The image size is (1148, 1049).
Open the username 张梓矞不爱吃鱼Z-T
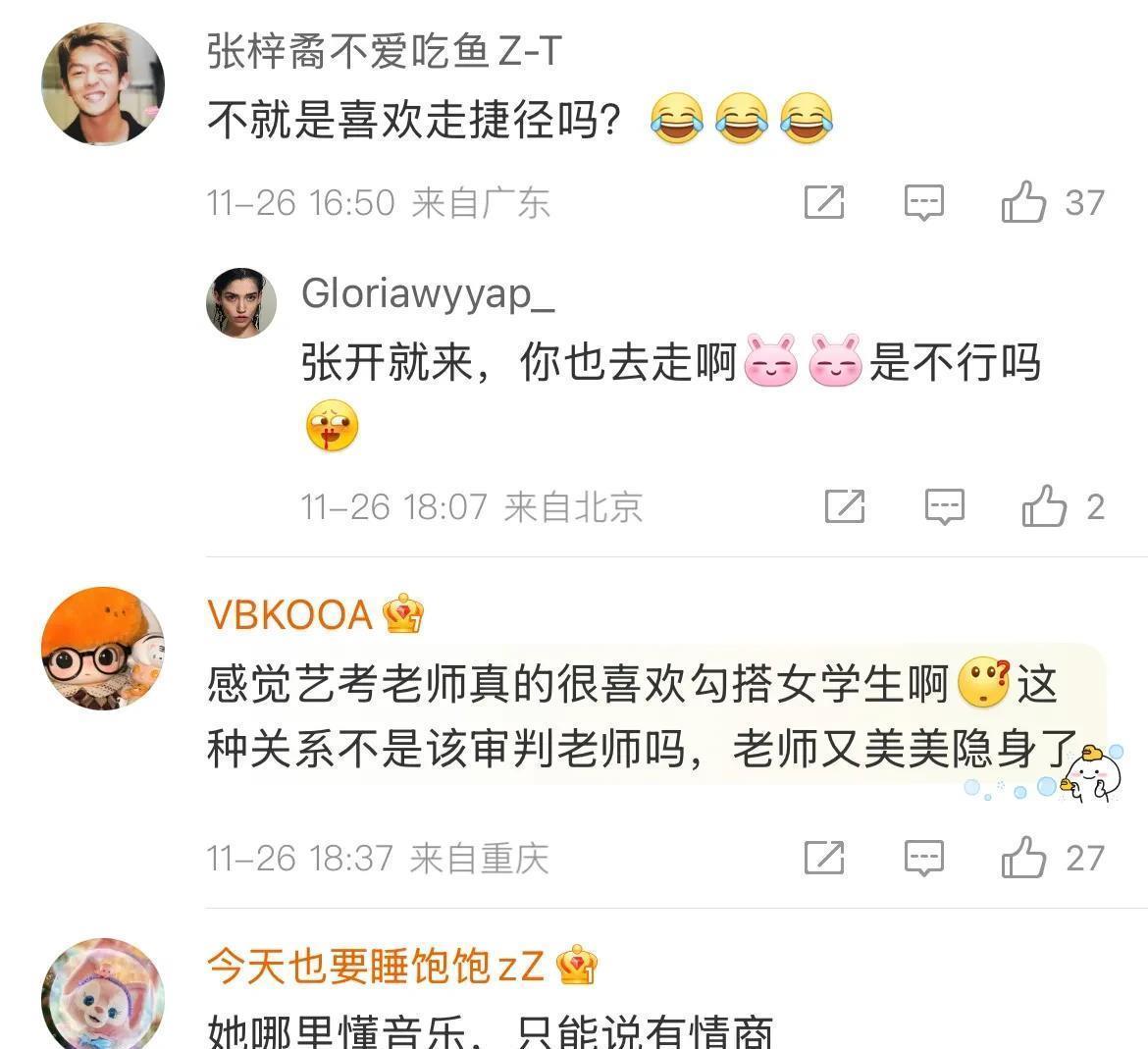coord(385,52)
